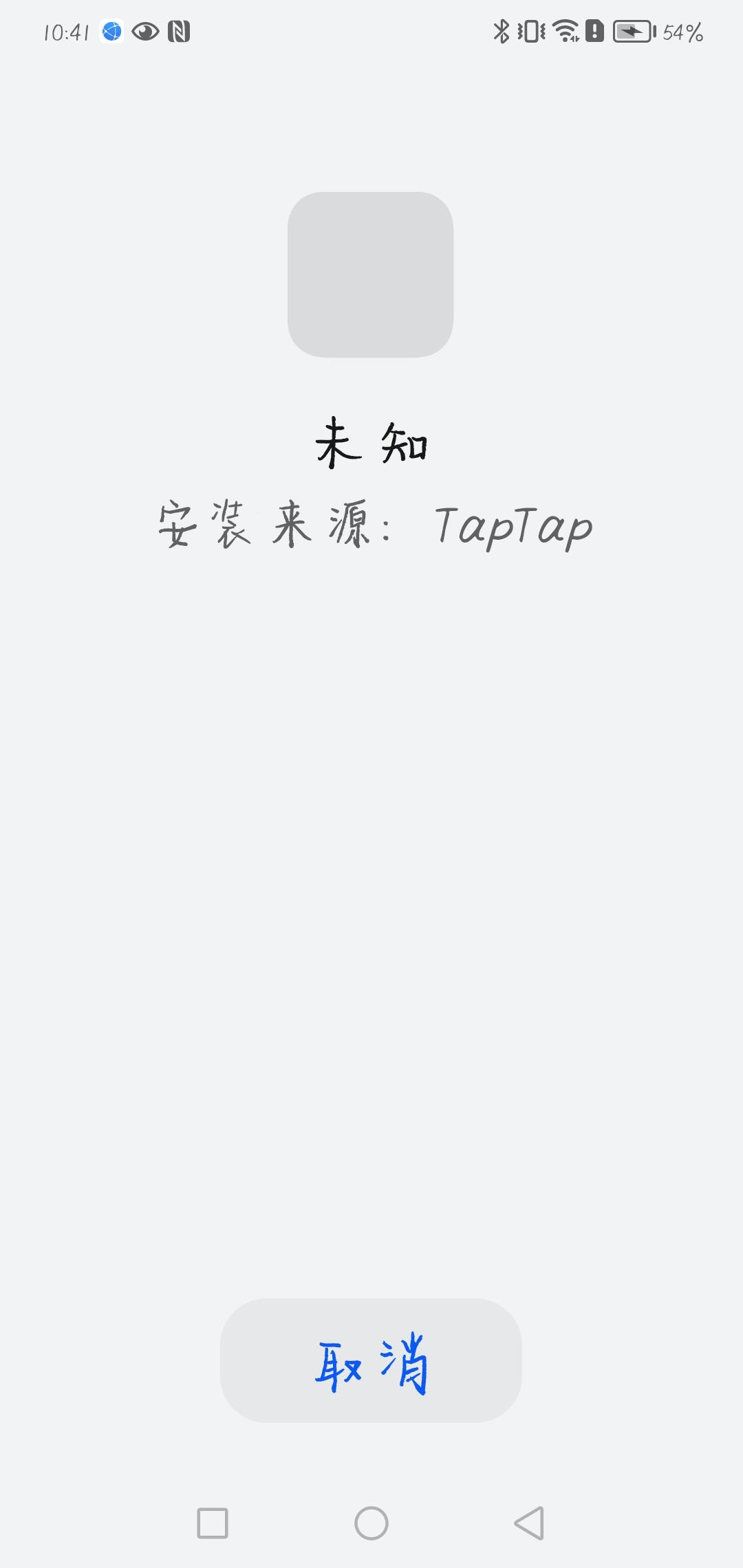Go back using the navigation bar arrow

tap(529, 1523)
